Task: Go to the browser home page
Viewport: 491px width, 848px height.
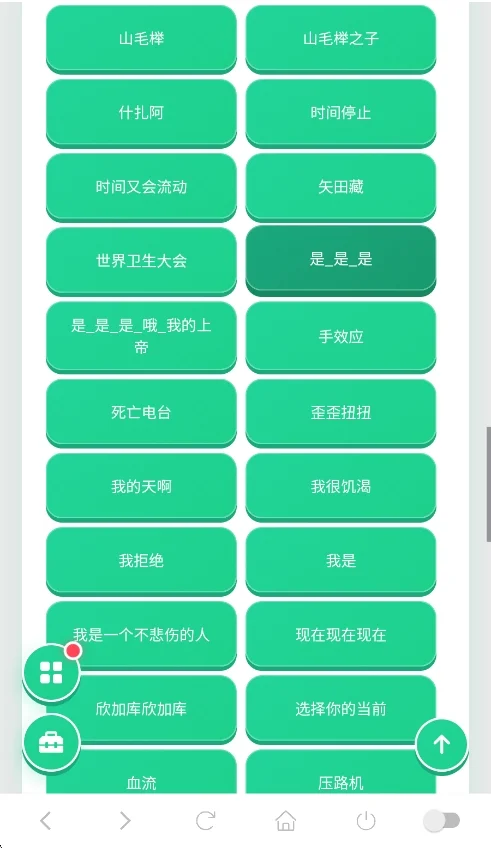Action: pos(286,820)
